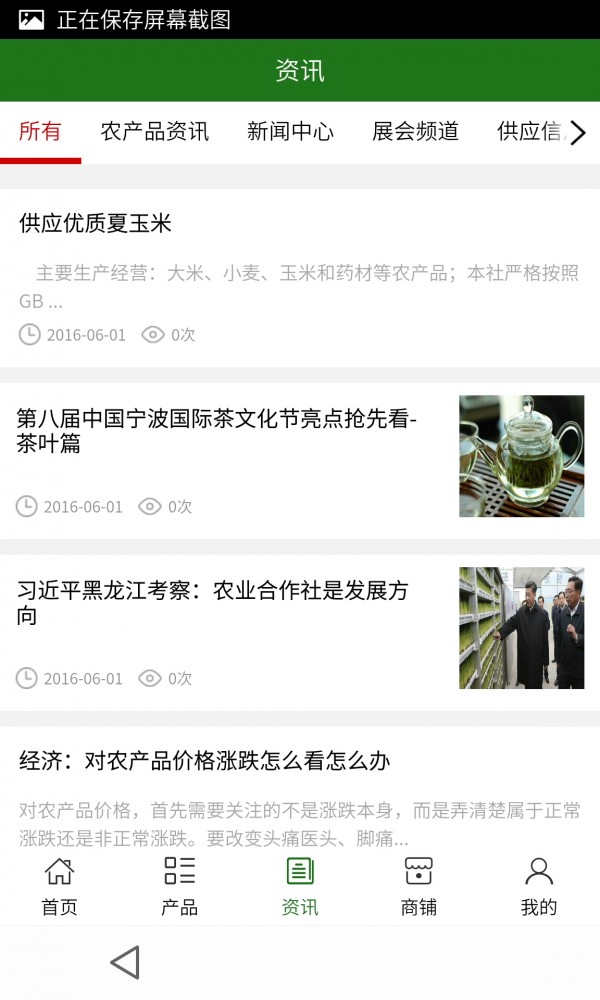Open the 商铺 shops tab
600x1000 pixels.
pos(419,886)
